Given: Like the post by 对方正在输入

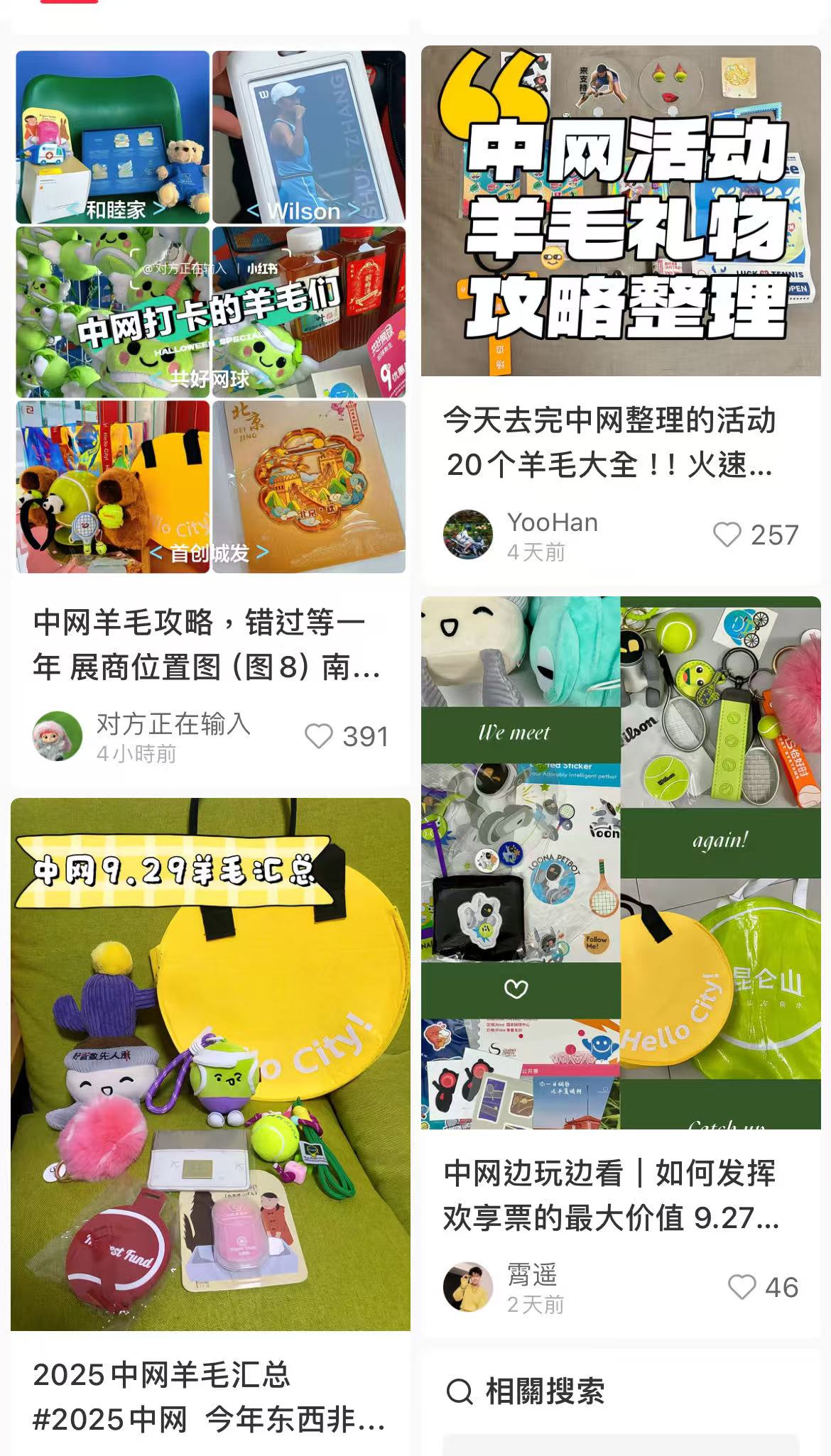Looking at the screenshot, I should pyautogui.click(x=319, y=736).
